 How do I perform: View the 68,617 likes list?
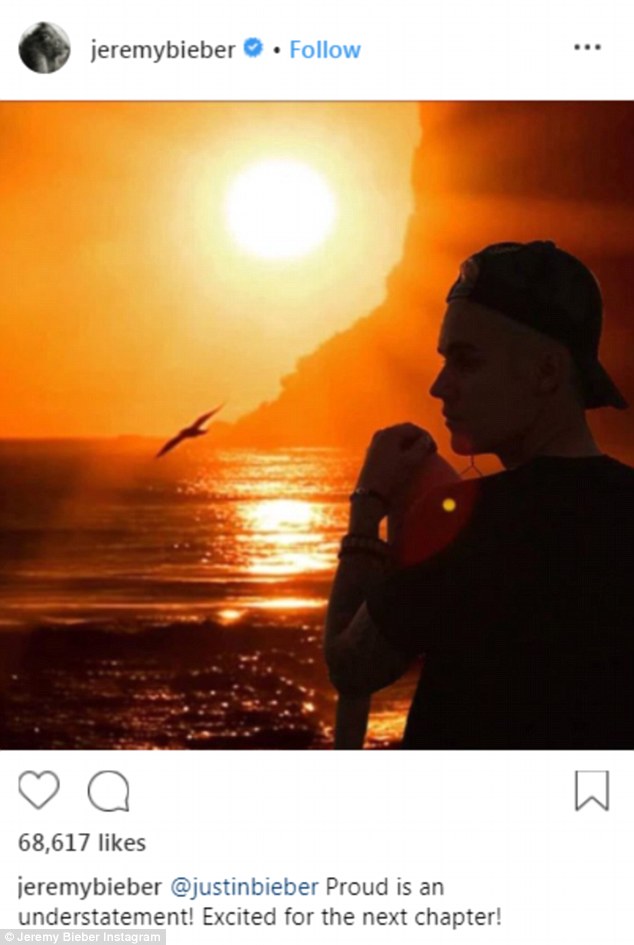[82, 843]
